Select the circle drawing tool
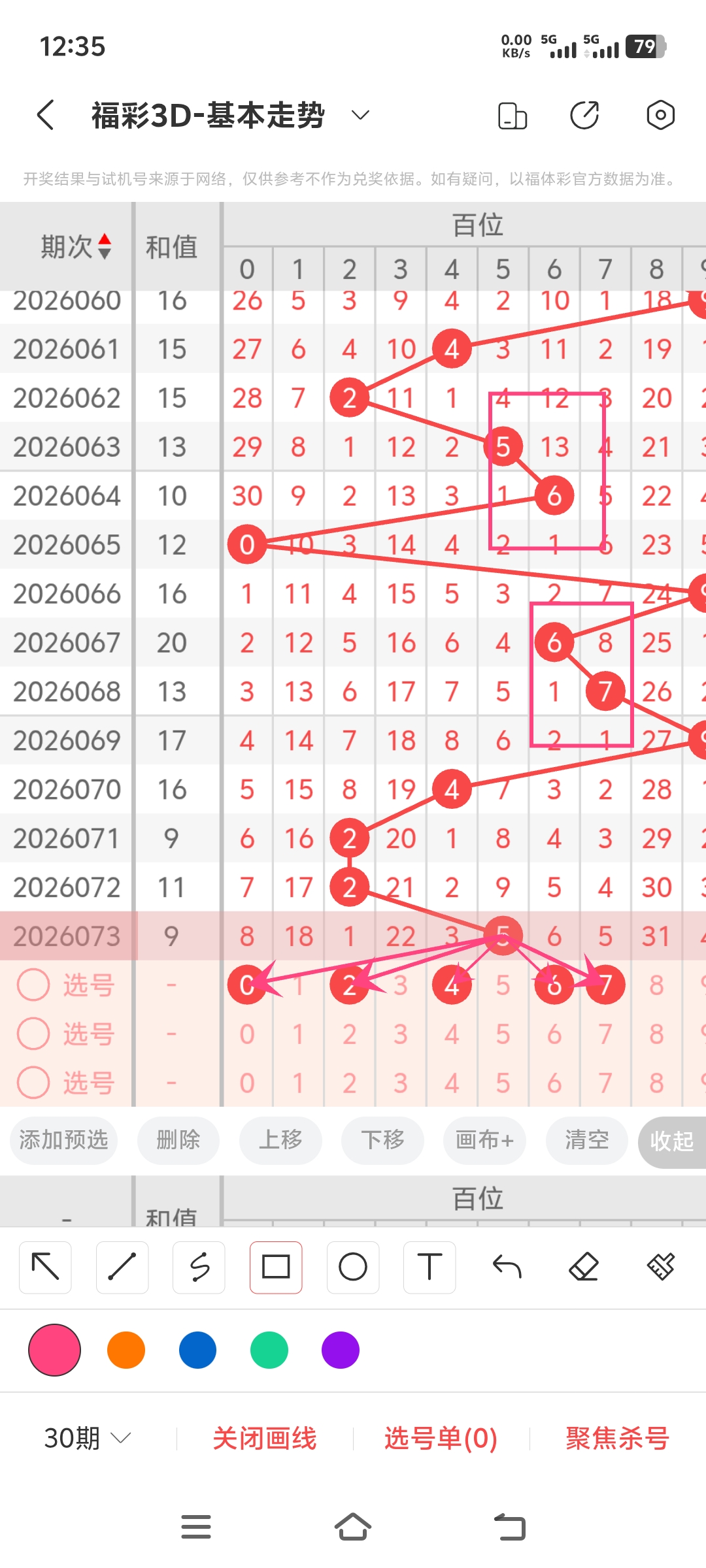Screen dimensions: 706x1568 (x=353, y=1267)
